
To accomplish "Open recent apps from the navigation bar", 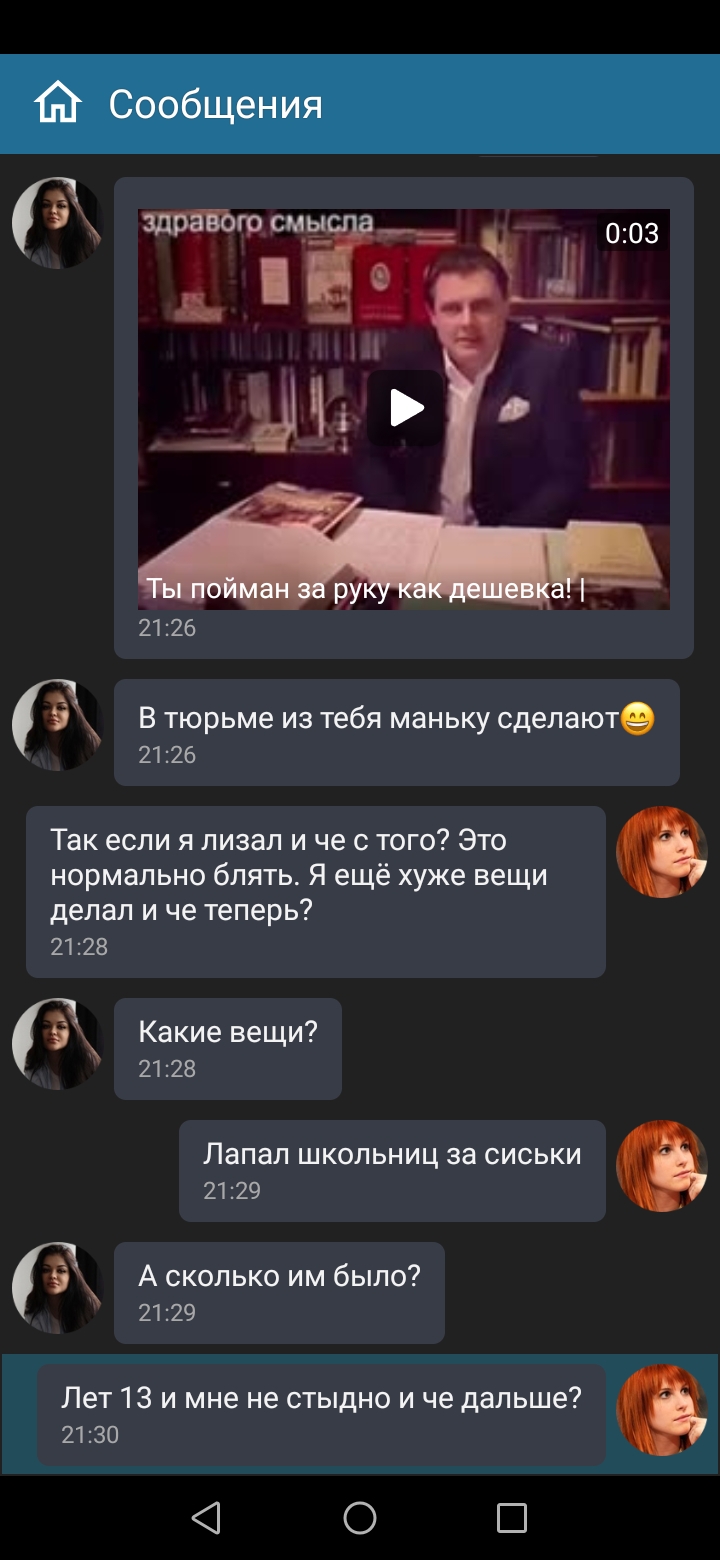I will (x=511, y=1518).
